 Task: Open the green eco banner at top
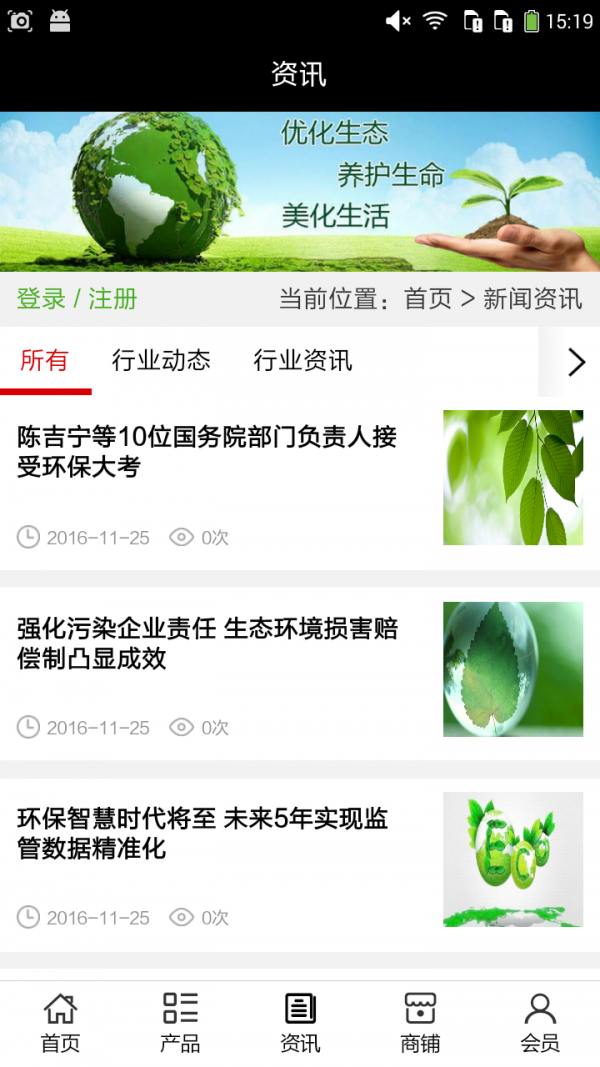300,191
